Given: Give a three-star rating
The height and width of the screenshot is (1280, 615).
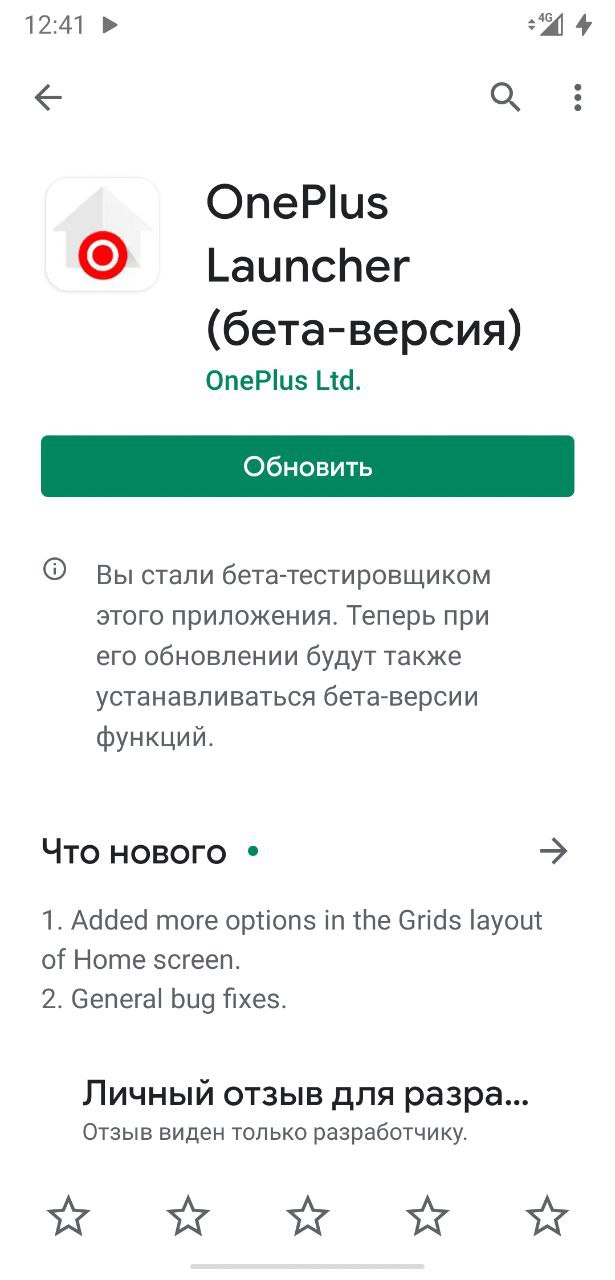Looking at the screenshot, I should coord(308,1216).
